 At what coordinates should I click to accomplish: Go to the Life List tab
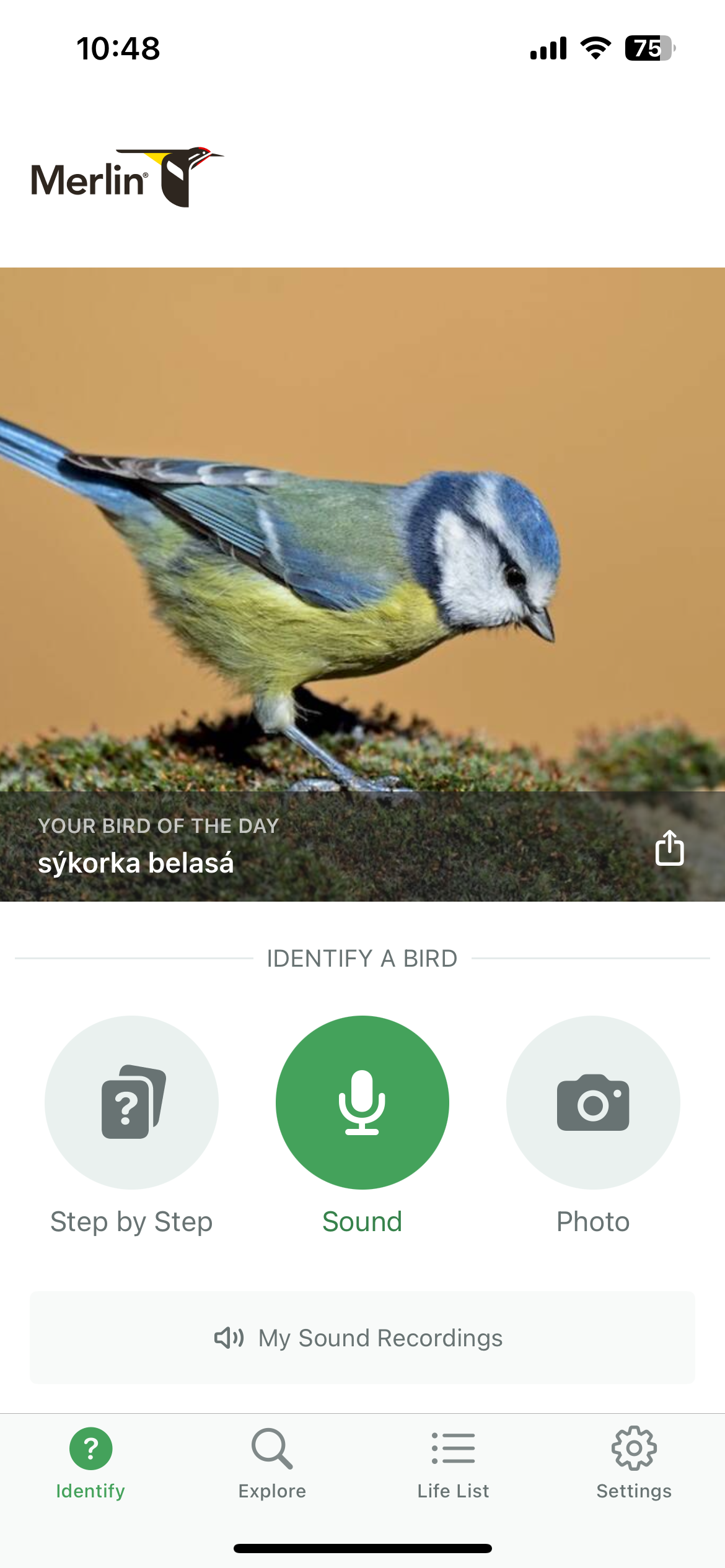(x=453, y=1463)
